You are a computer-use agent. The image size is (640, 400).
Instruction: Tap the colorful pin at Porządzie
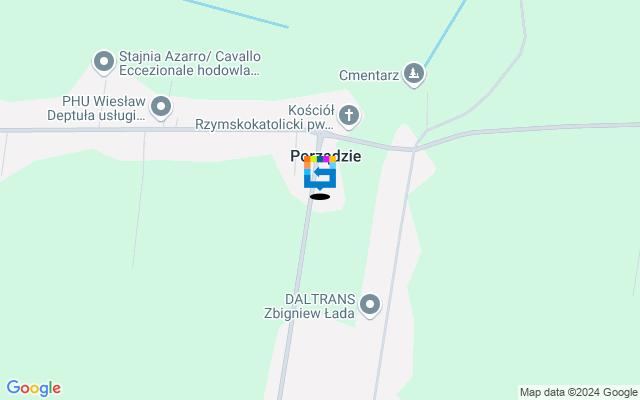pyautogui.click(x=320, y=175)
